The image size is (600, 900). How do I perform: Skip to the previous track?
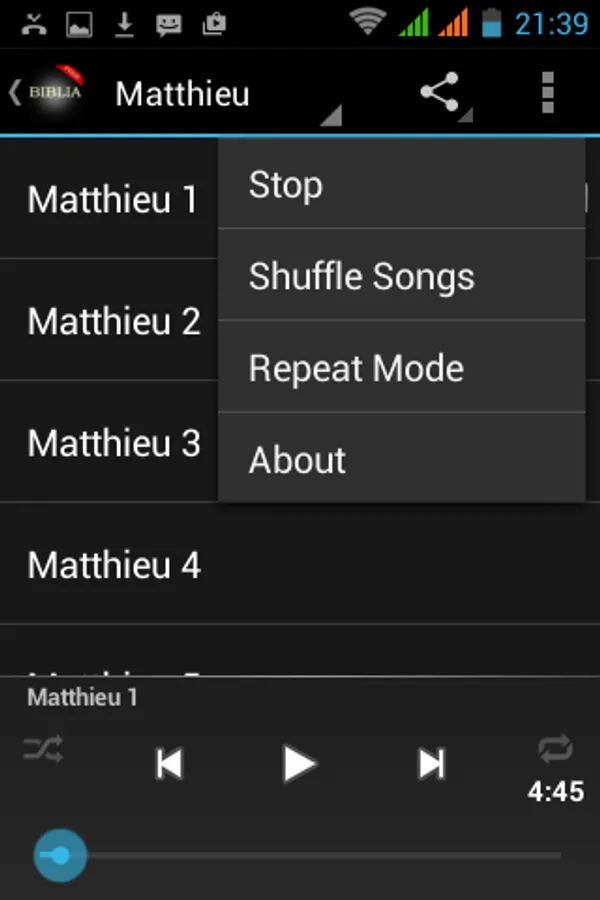tap(170, 764)
